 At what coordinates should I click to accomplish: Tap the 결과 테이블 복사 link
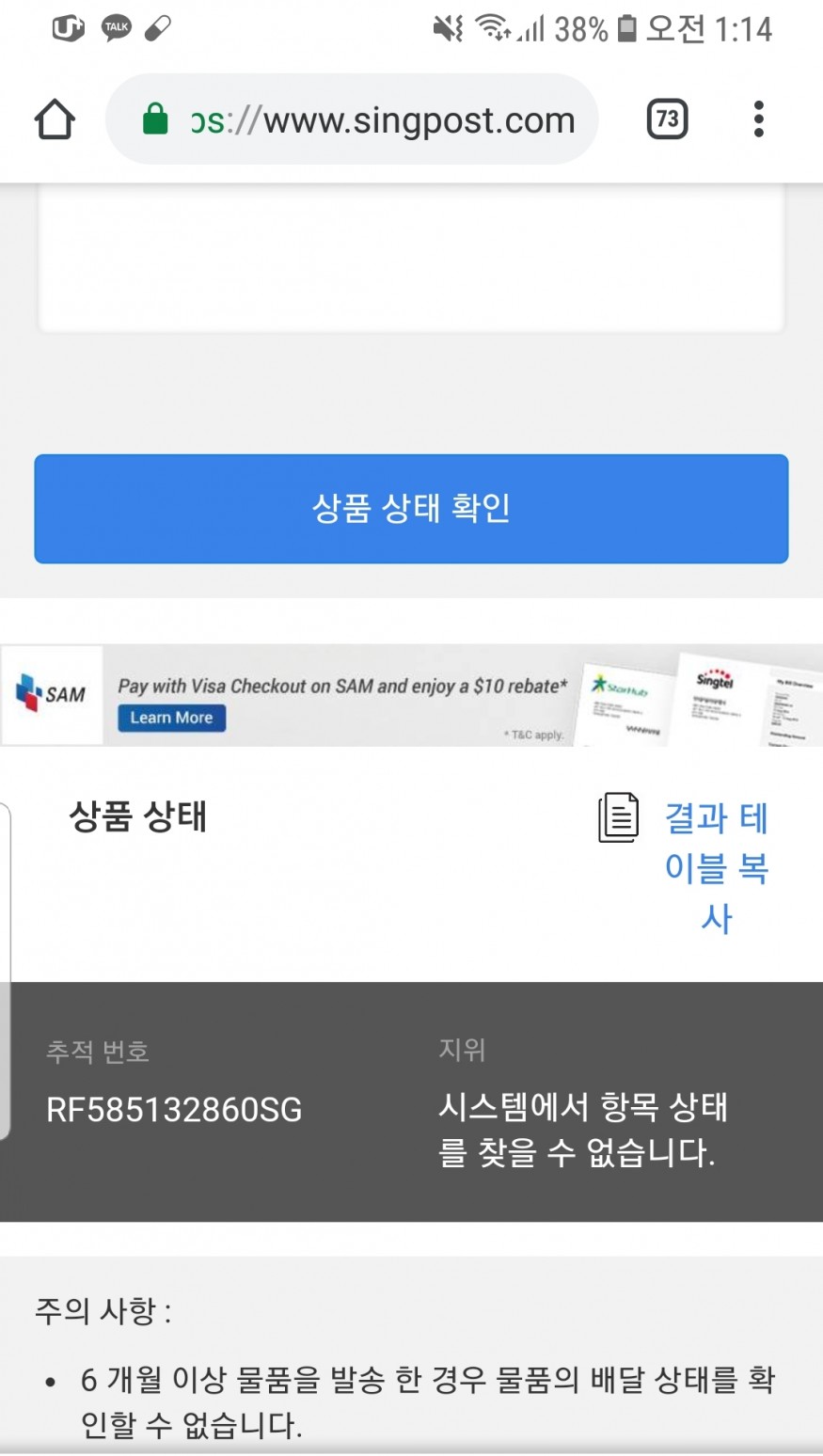coord(716,867)
